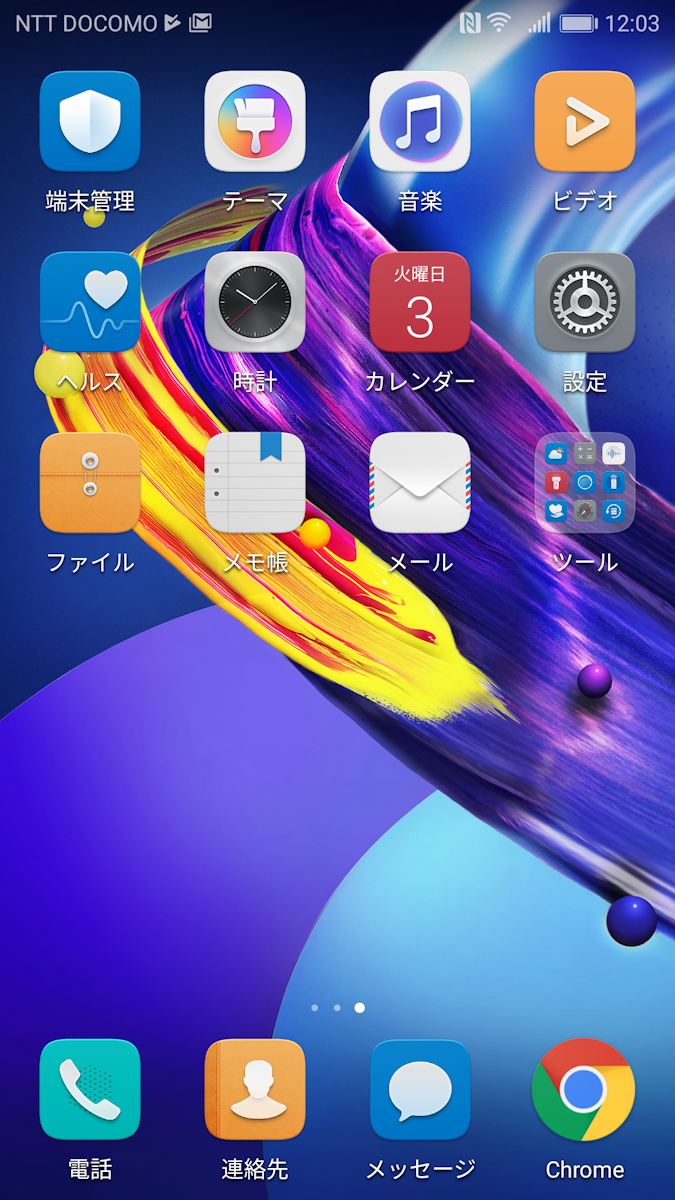The width and height of the screenshot is (675, 1200).
Task: Expand the ツール folder
Action: coord(585,483)
